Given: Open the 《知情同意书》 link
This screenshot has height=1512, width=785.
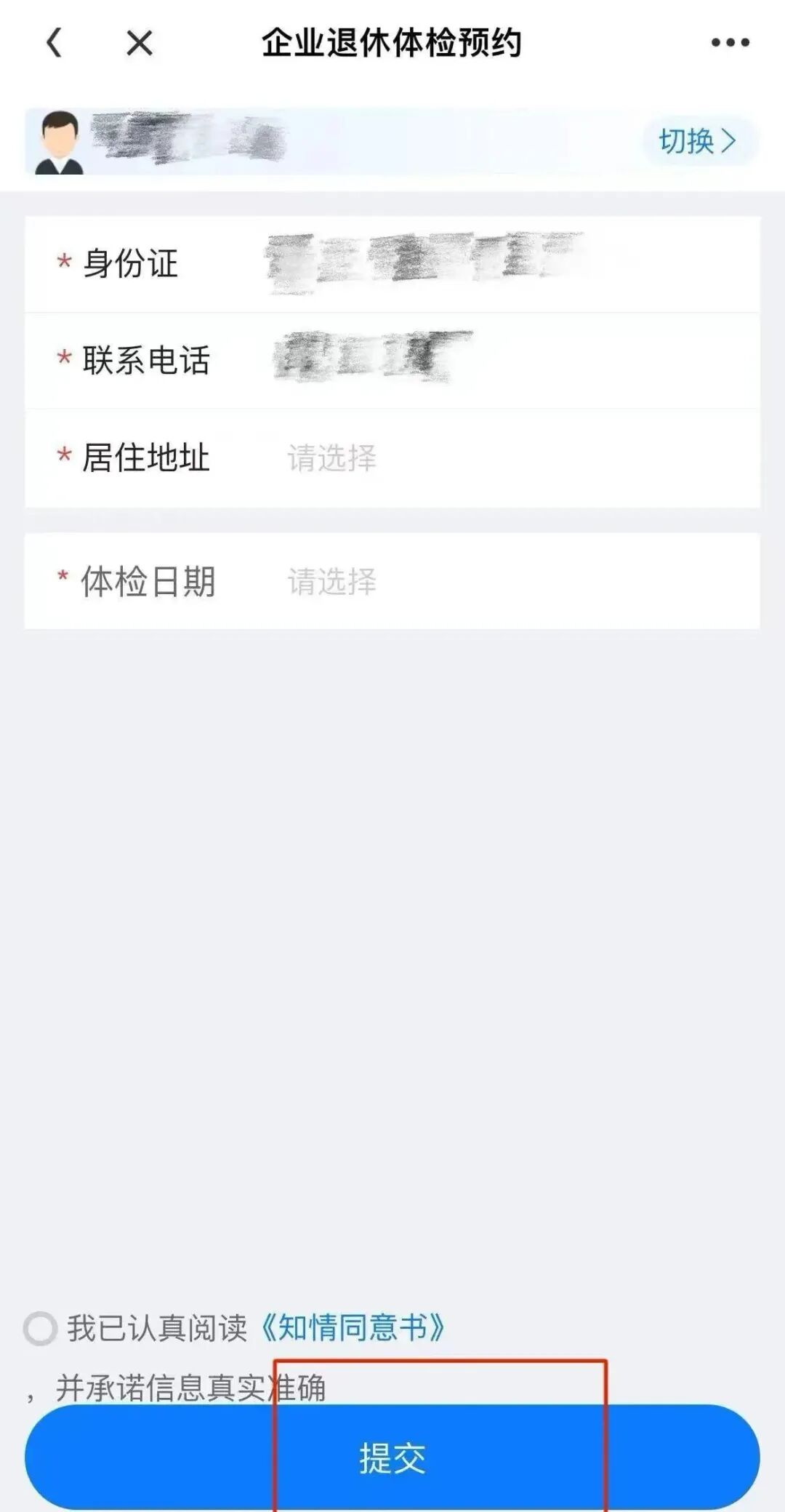Looking at the screenshot, I should (353, 1328).
